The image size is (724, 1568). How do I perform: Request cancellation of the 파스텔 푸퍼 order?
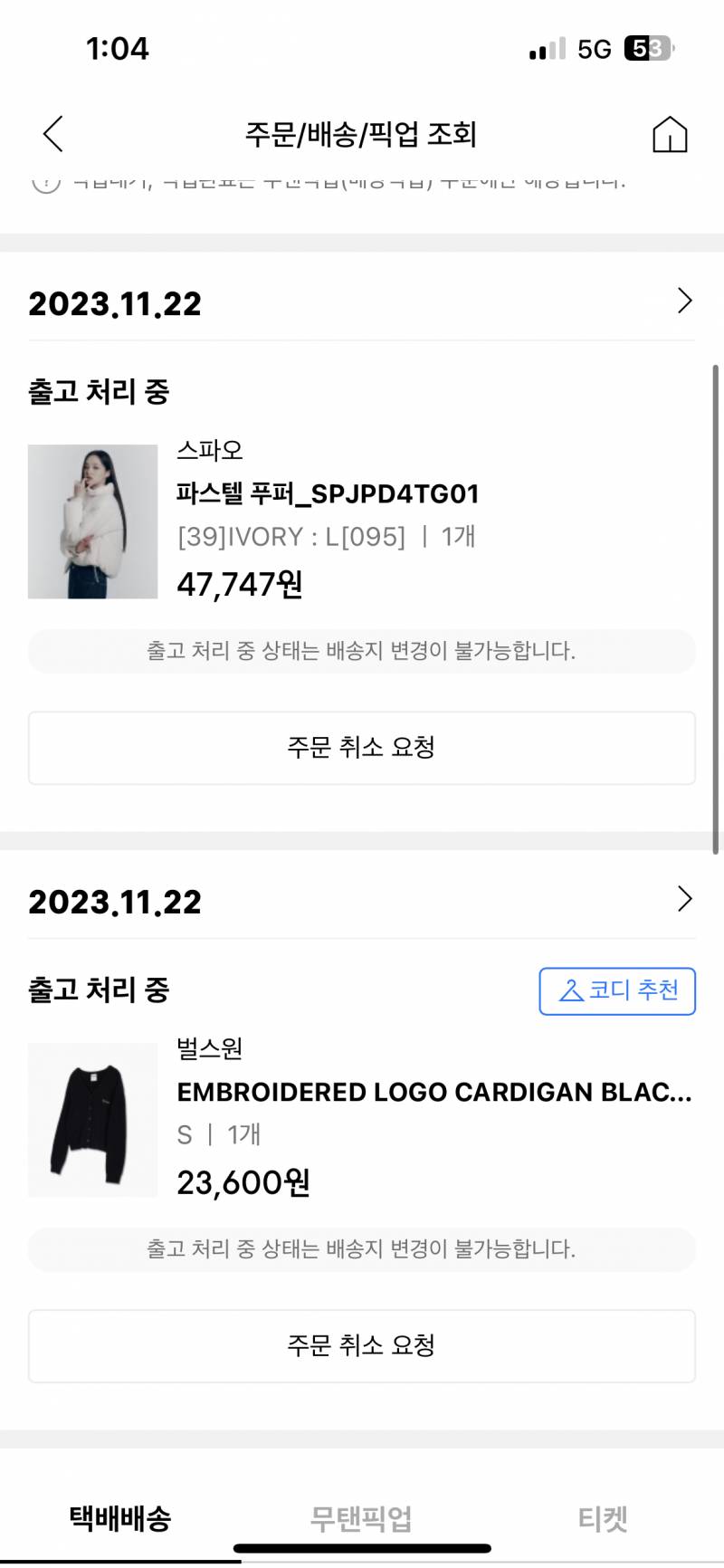coord(362,748)
